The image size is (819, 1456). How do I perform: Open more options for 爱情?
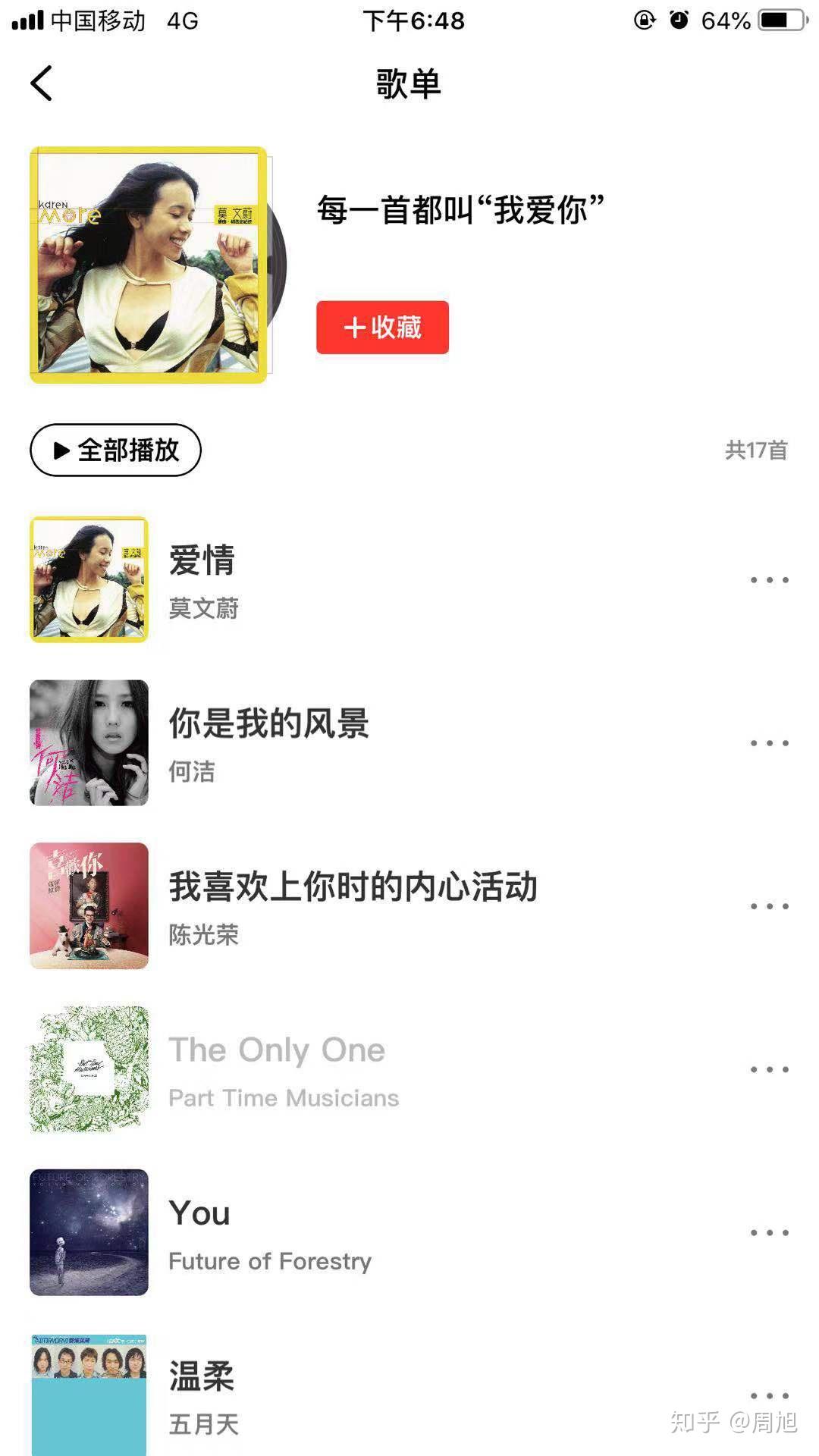pos(769,580)
